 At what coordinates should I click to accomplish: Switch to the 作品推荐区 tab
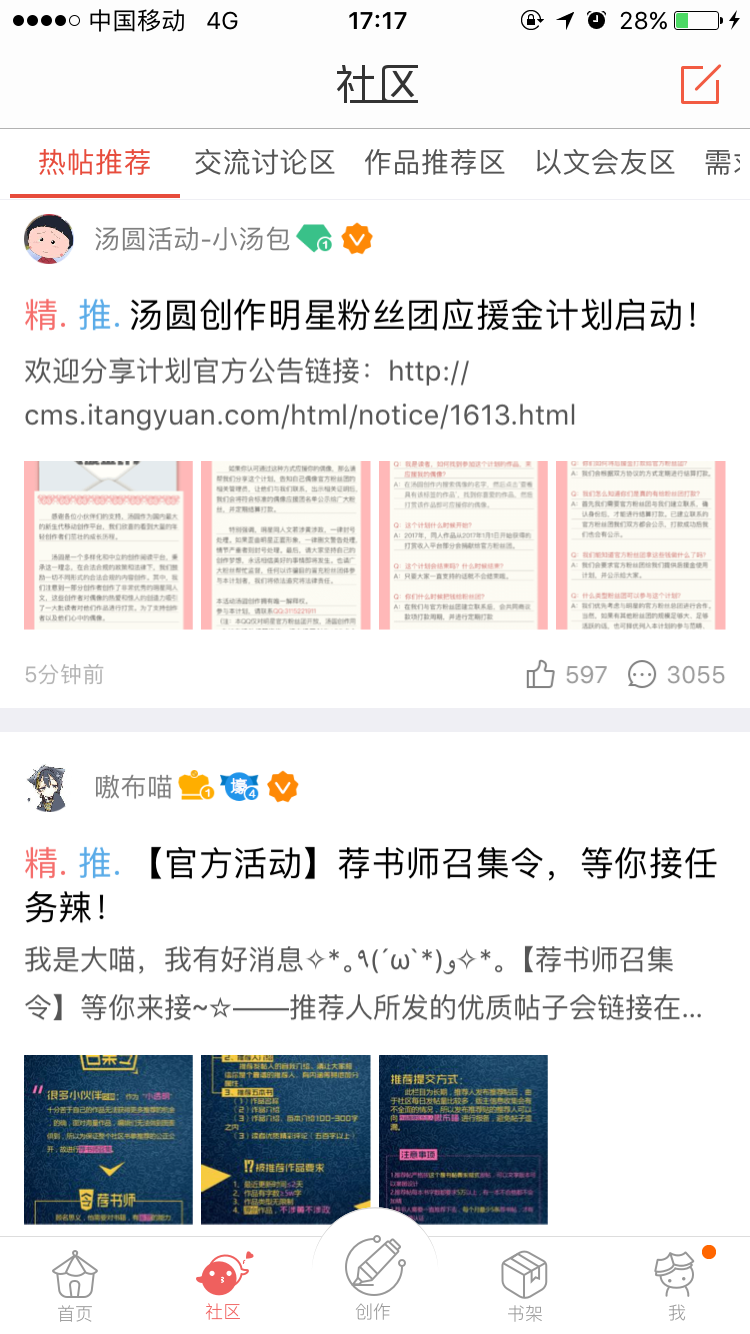(434, 162)
